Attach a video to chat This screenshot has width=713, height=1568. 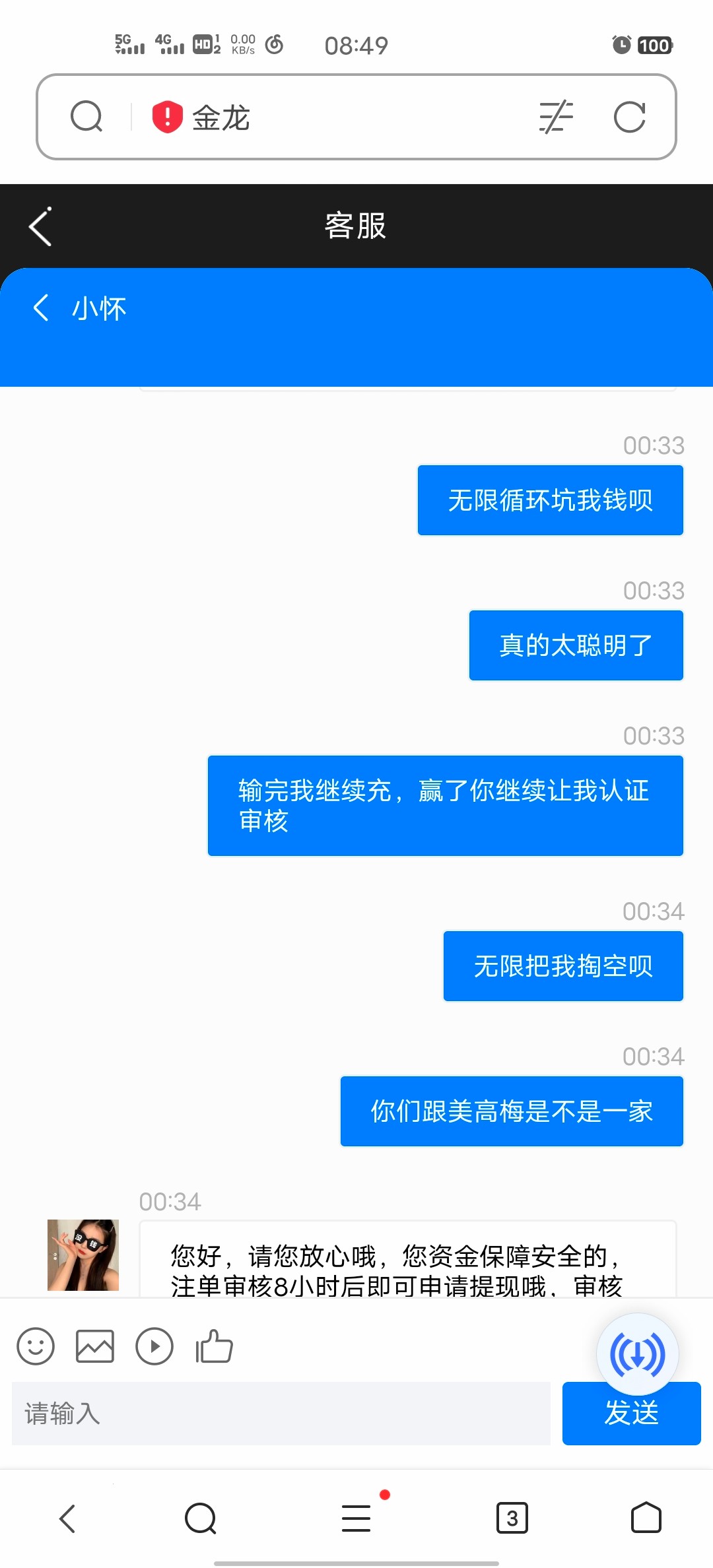click(154, 1346)
